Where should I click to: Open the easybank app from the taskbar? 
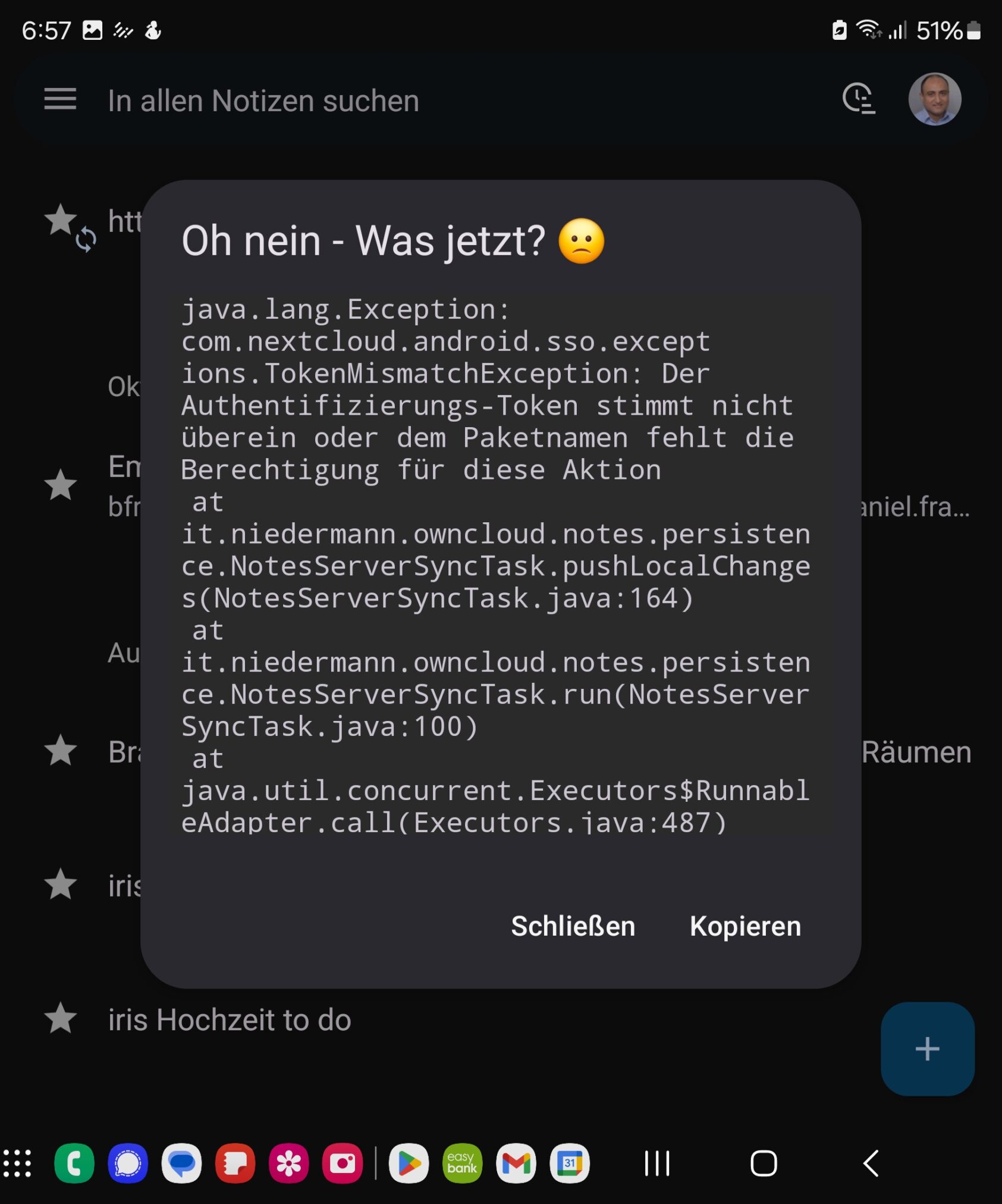point(462,1163)
